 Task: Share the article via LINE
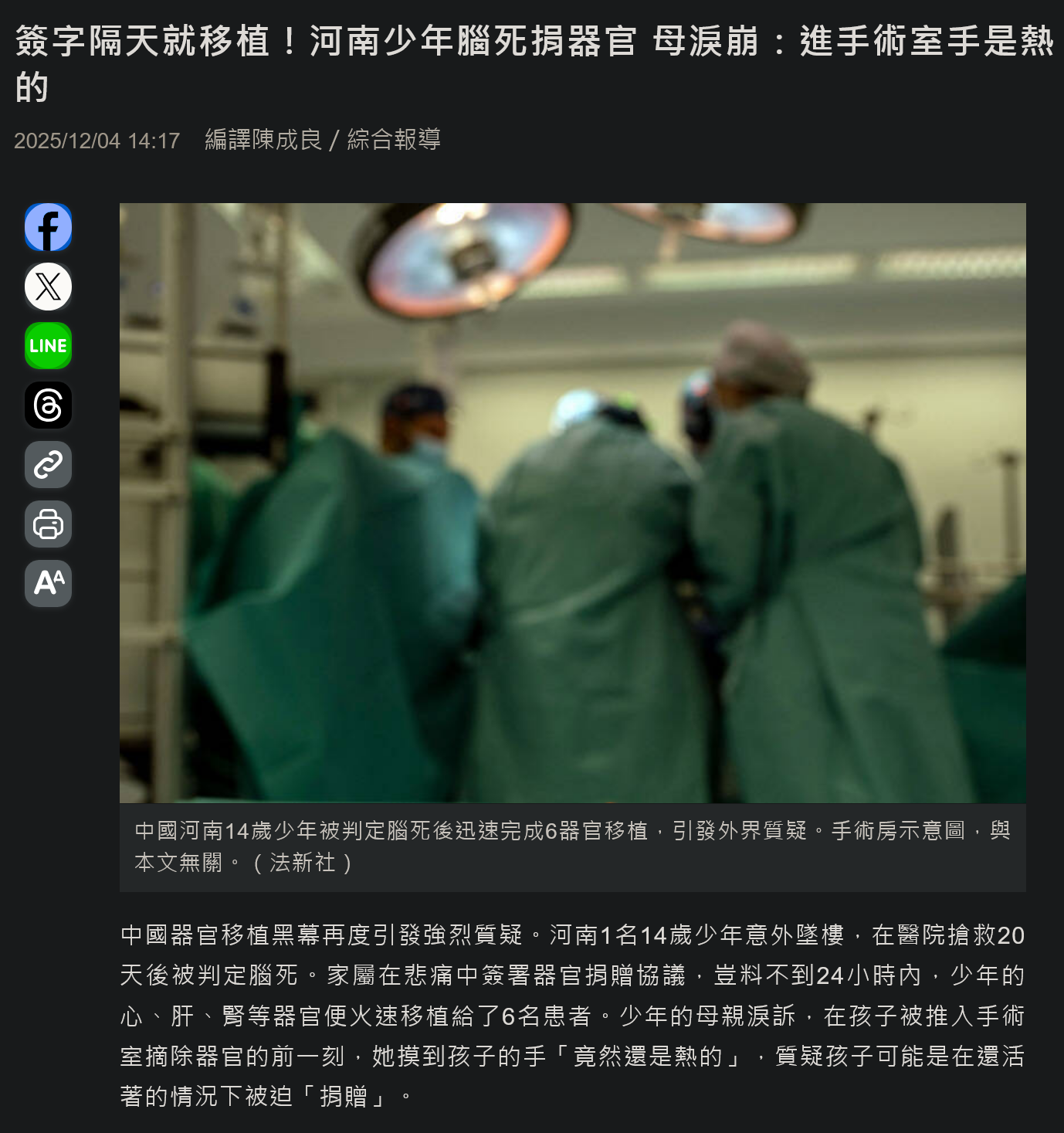(48, 346)
